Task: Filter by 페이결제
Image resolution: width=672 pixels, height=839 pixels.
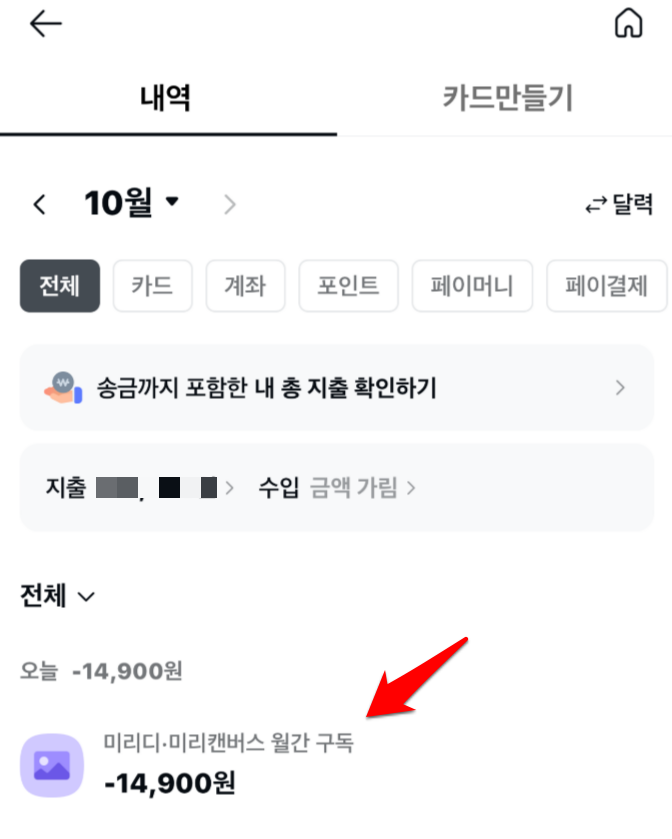Action: coord(607,286)
